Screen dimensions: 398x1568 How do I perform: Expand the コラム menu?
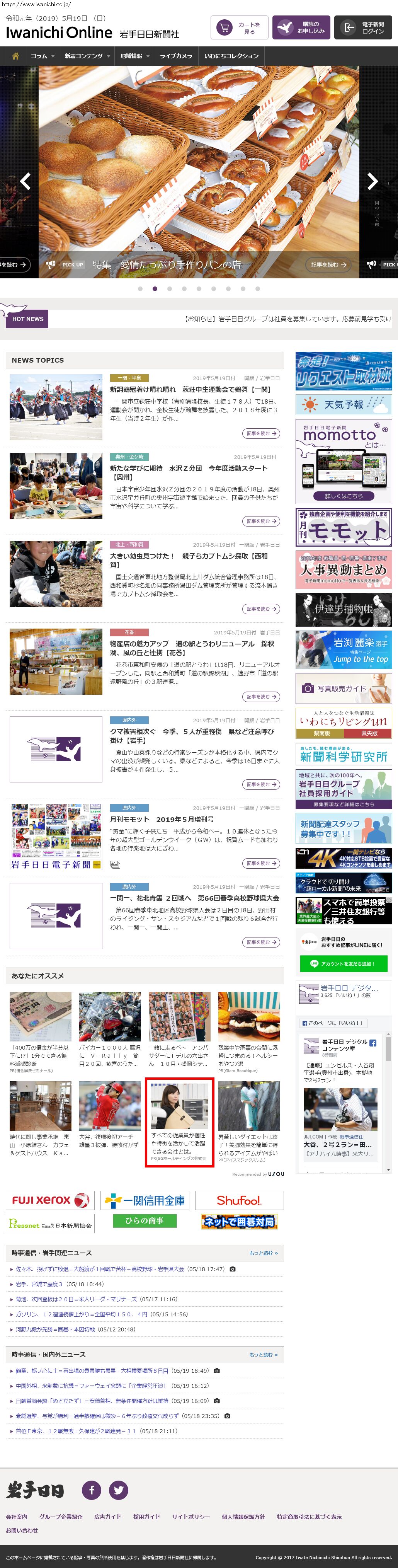[x=42, y=56]
